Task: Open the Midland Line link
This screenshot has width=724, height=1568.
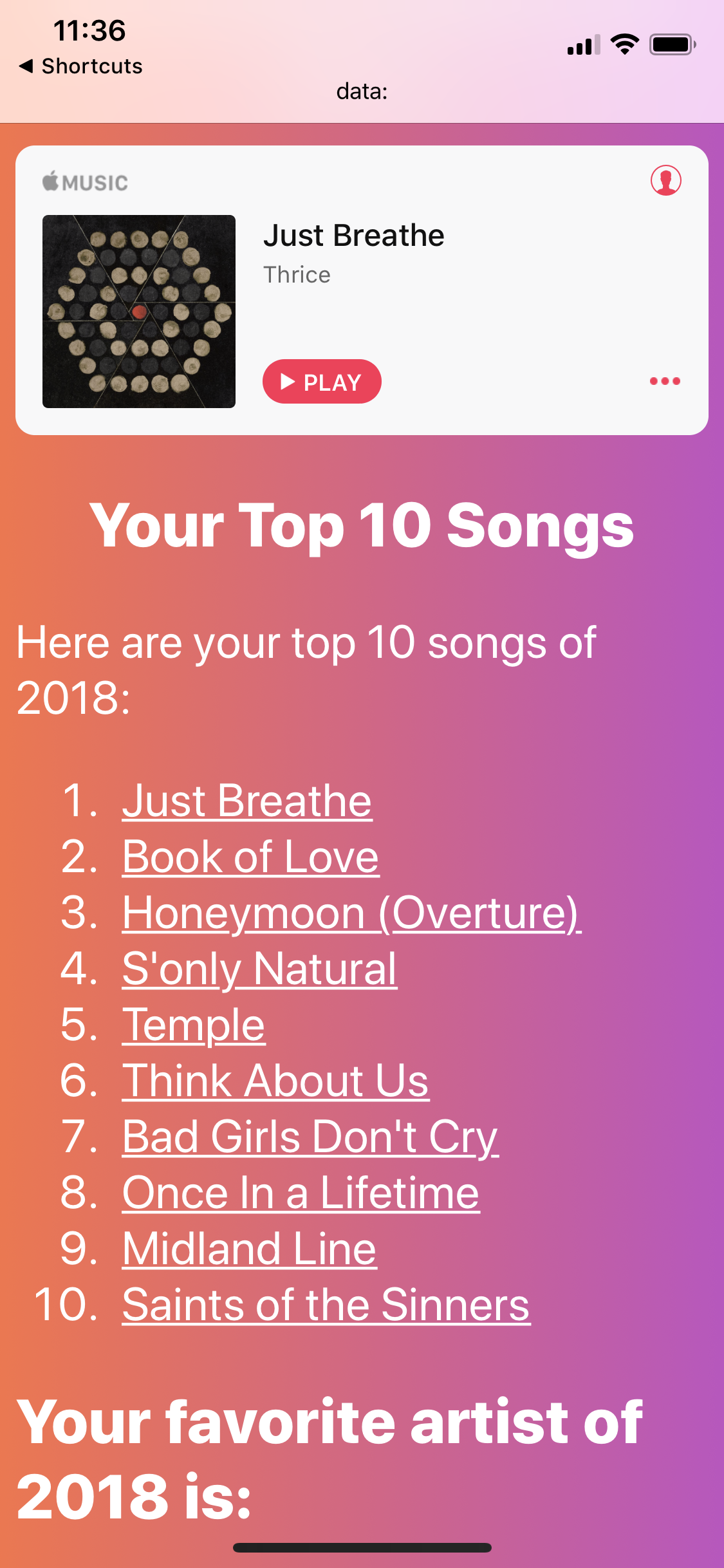Action: 249,1249
